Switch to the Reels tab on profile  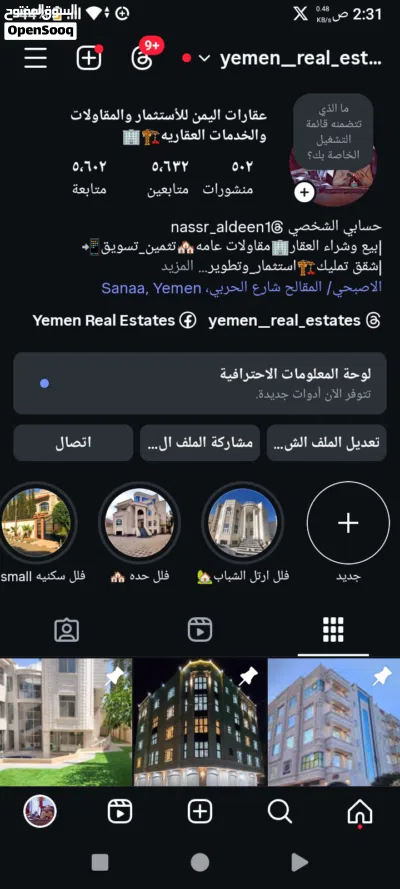tap(200, 630)
